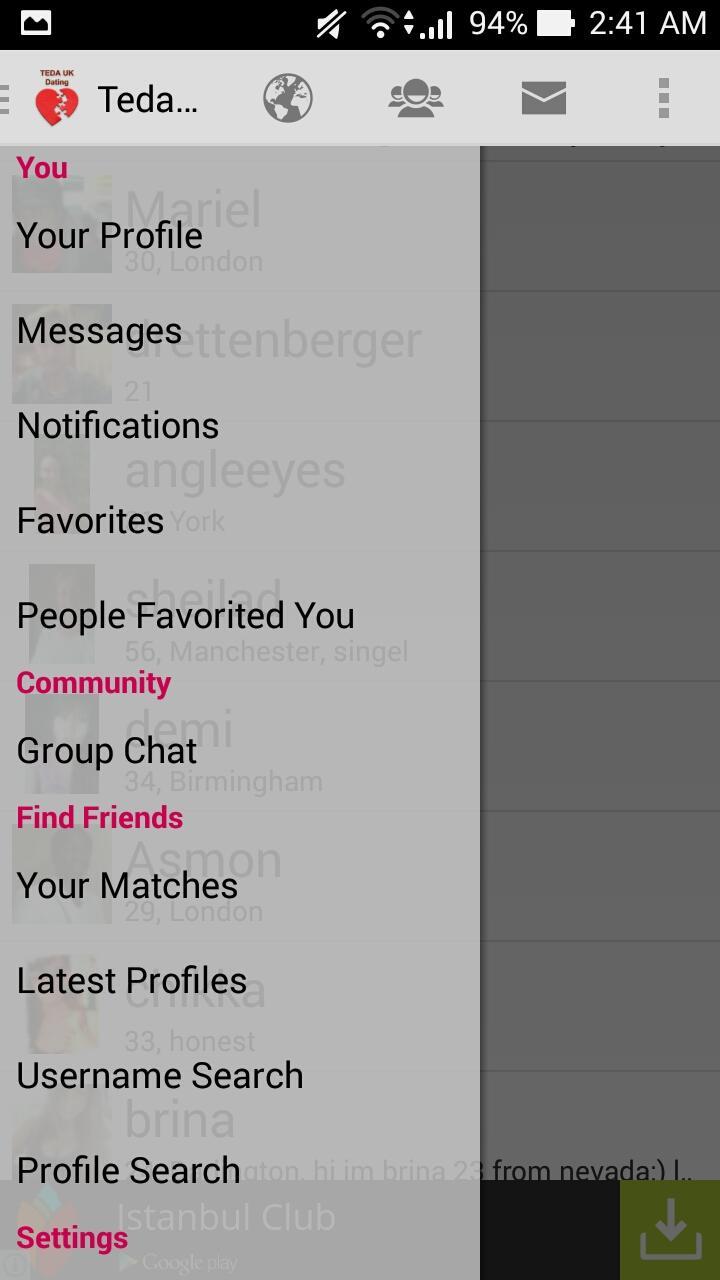Screen dimensions: 720x1280
Task: Open Favorites from the drawer
Action: coord(89,520)
